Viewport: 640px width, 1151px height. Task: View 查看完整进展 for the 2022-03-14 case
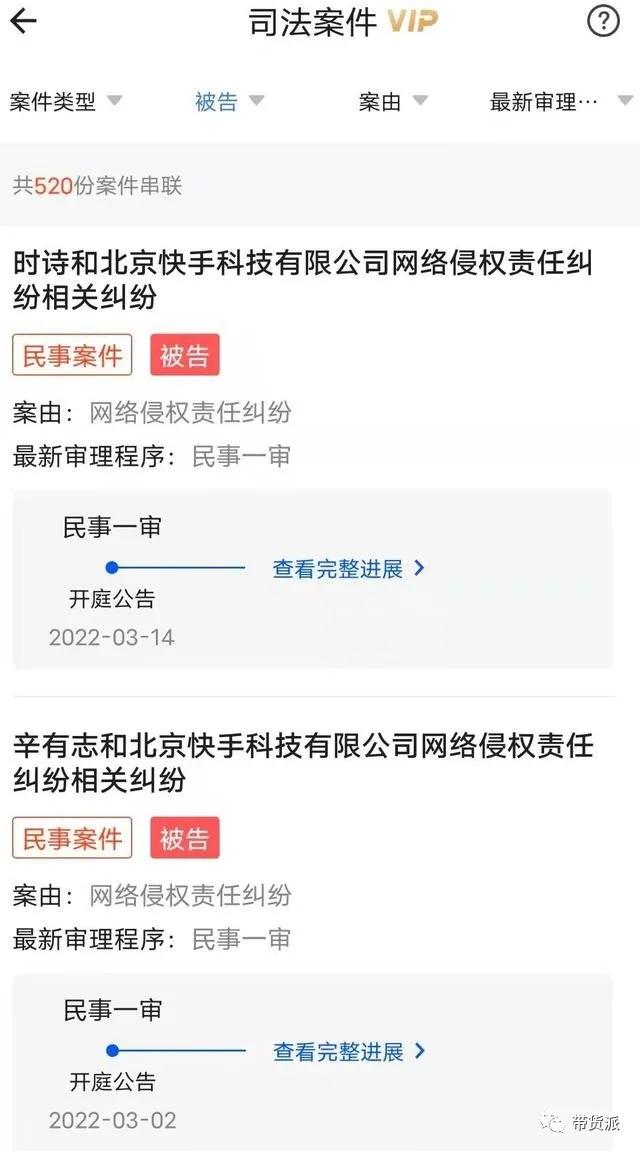coord(349,569)
